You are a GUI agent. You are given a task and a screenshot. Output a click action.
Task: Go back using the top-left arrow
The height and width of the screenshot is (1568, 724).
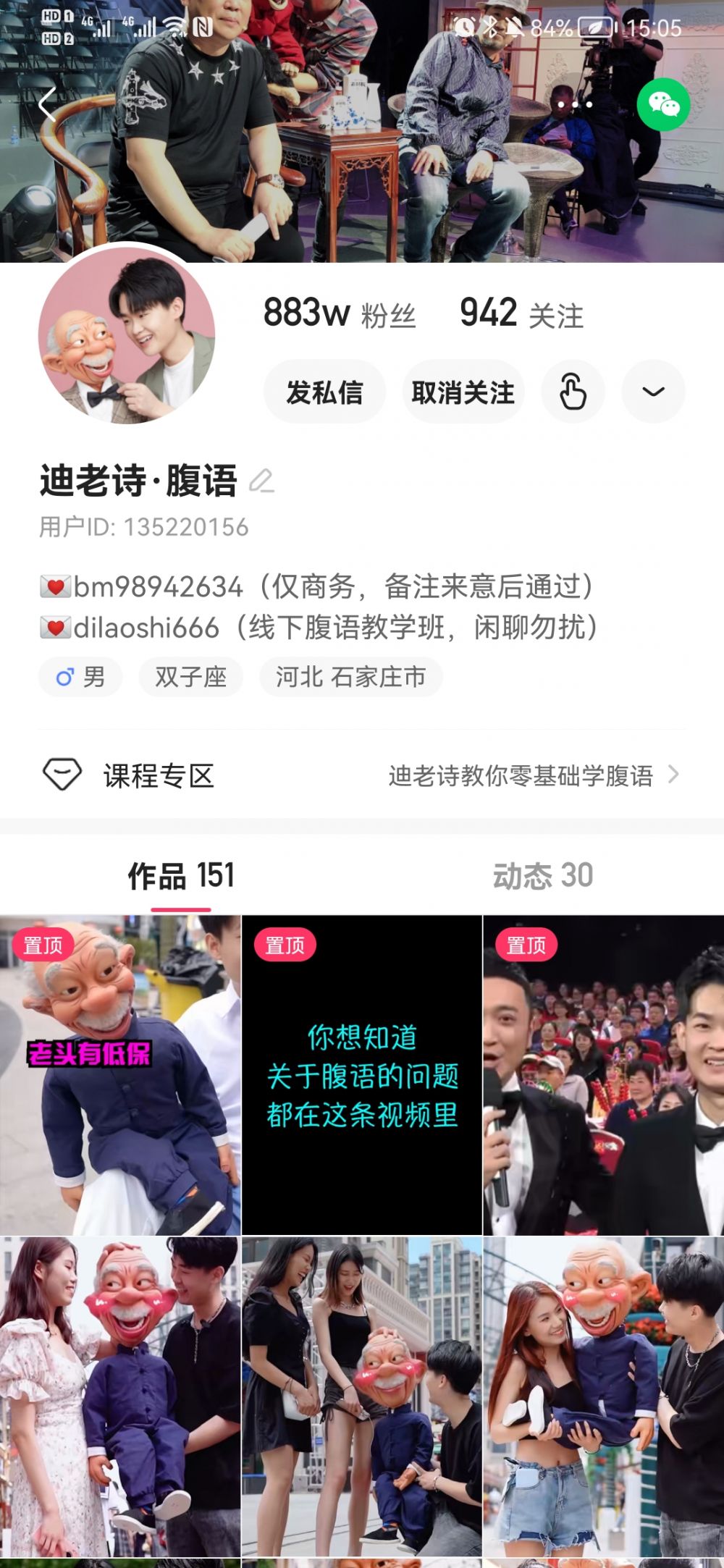[x=48, y=105]
